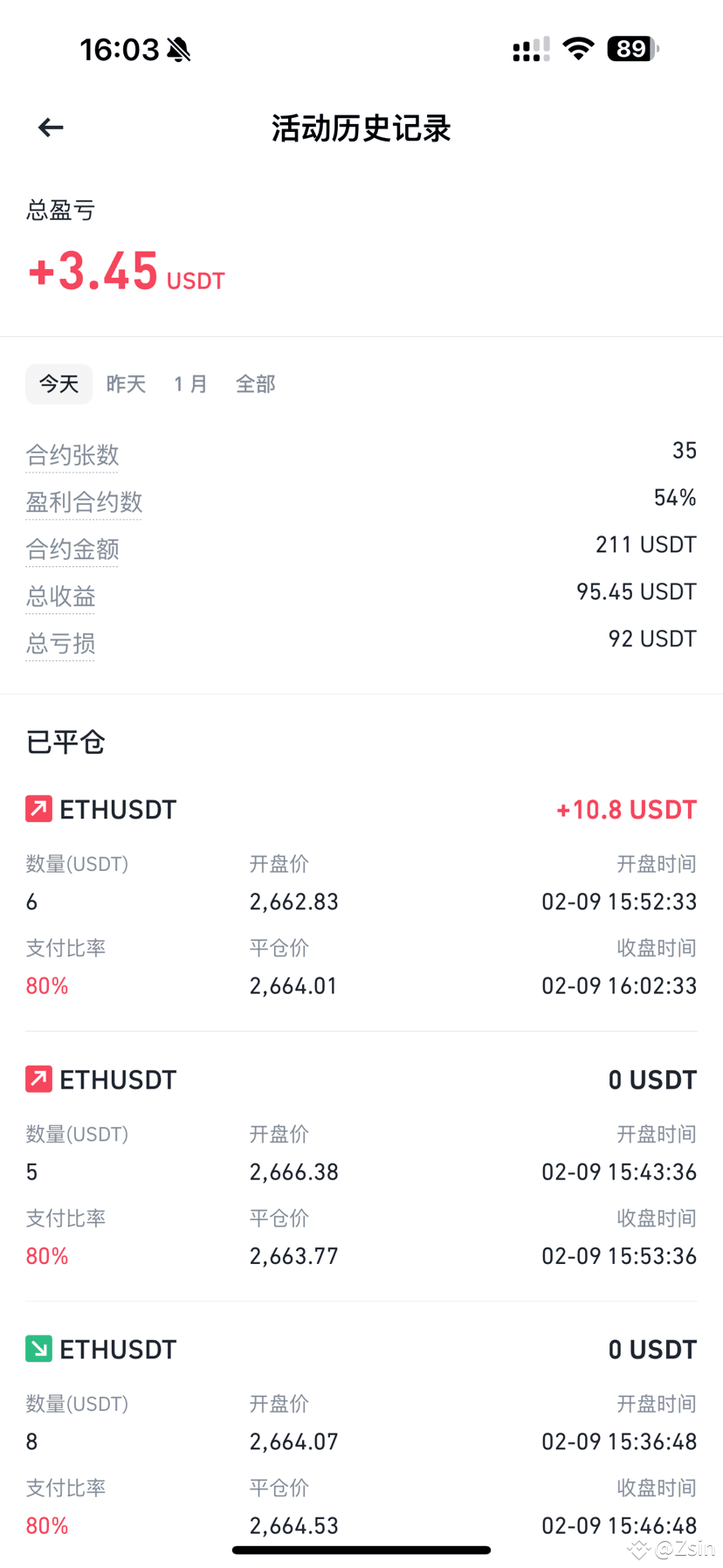Tap the red long-position icon on first ETHUSDT
723x1568 pixels.
pos(38,809)
